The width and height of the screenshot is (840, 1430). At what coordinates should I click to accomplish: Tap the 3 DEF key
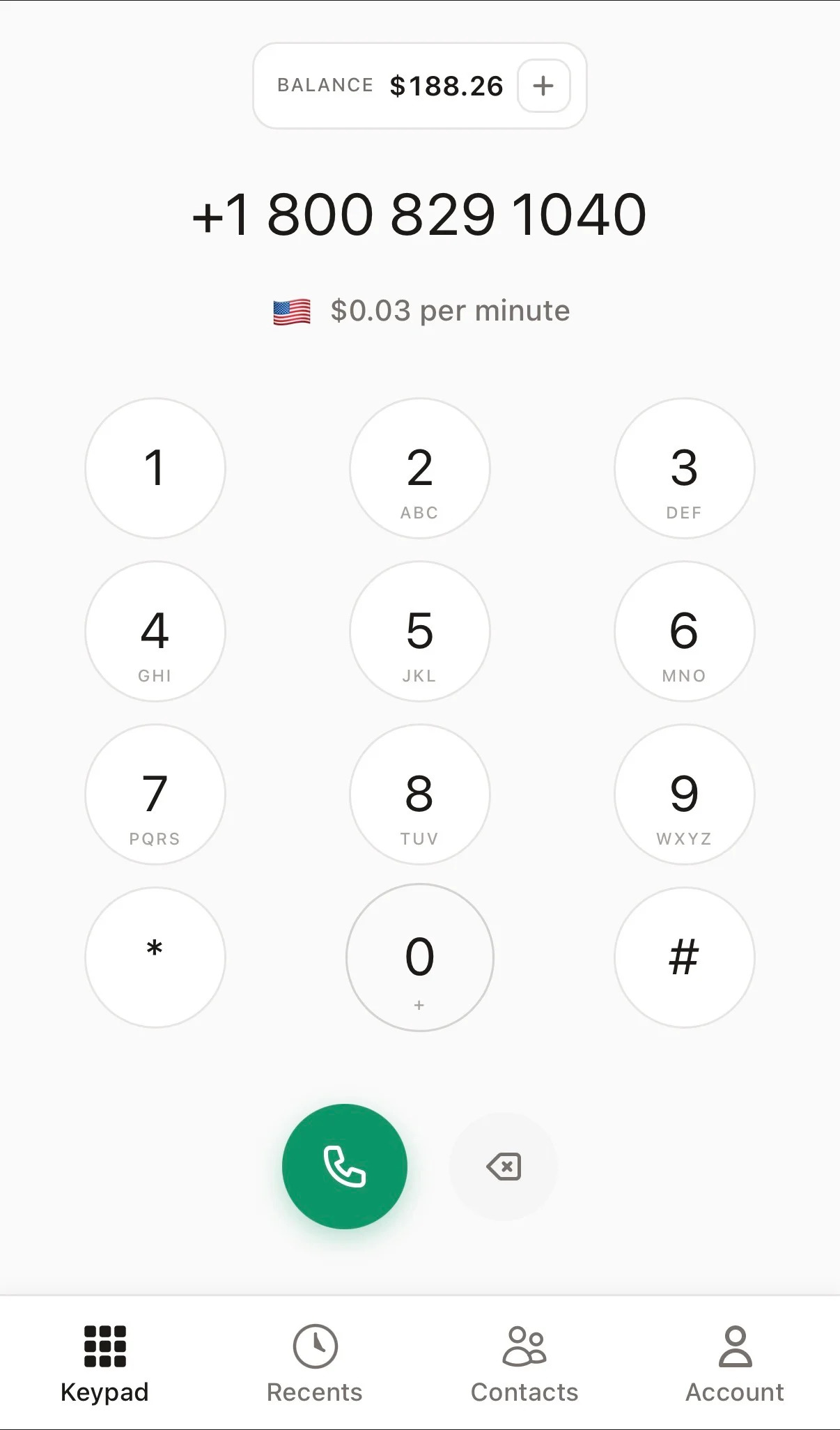click(684, 468)
